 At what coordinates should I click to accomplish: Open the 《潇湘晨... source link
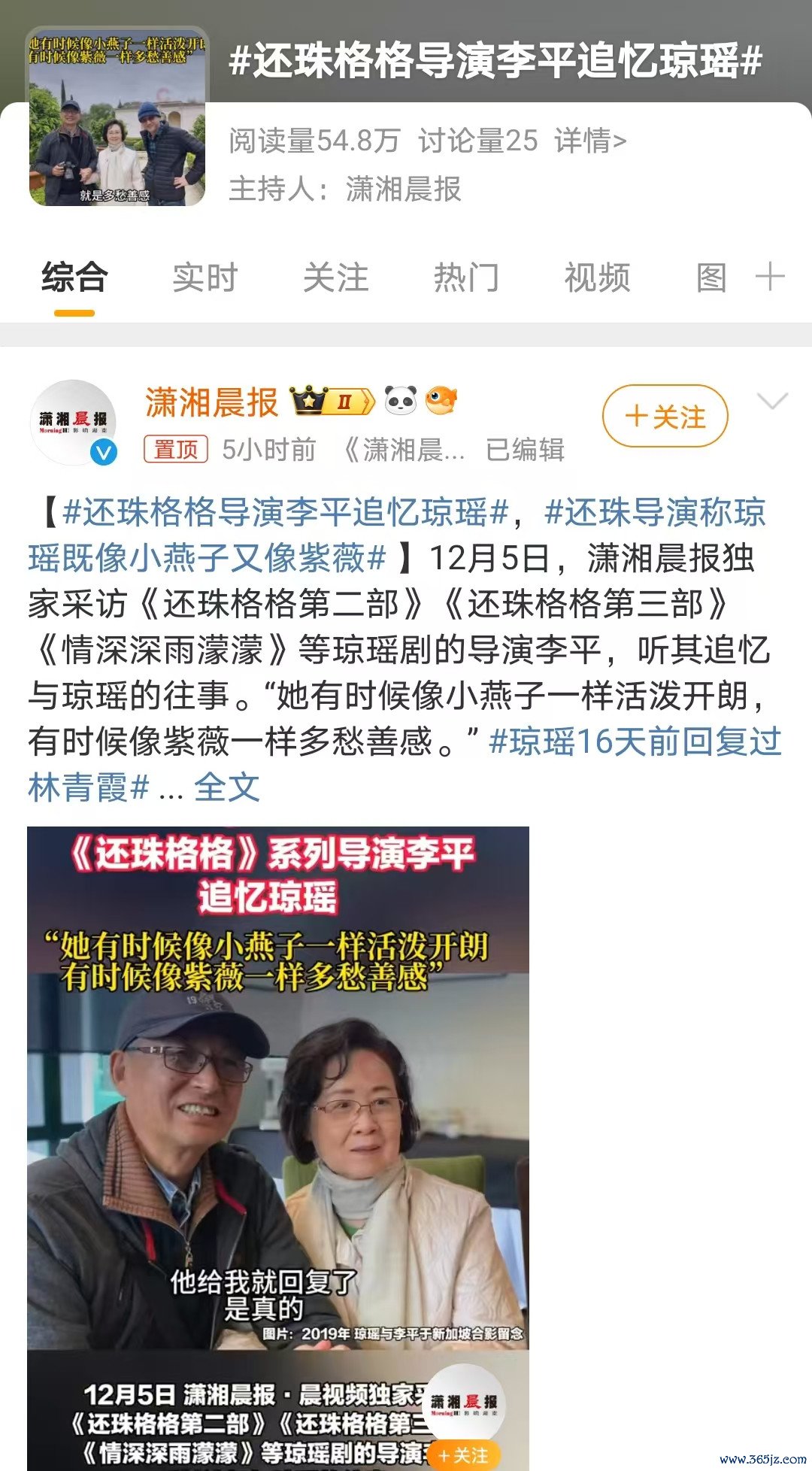pyautogui.click(x=404, y=450)
